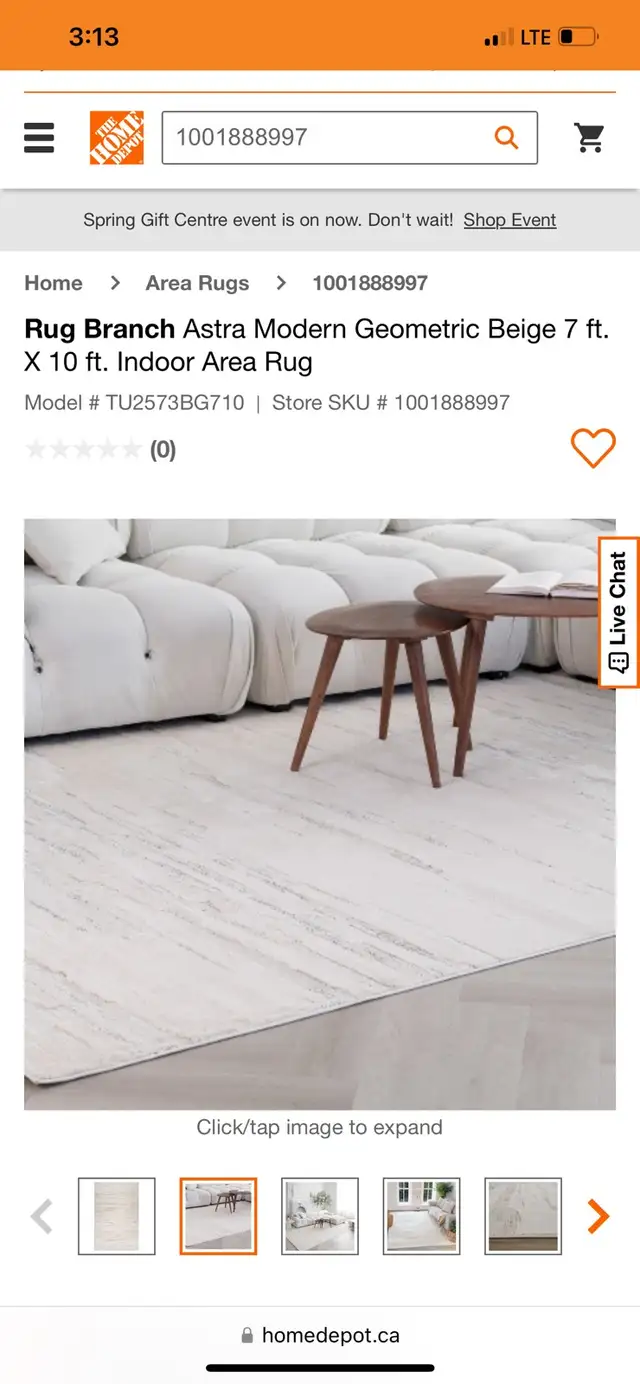Select the first rug thumbnail
The width and height of the screenshot is (640, 1384).
[x=117, y=1216]
